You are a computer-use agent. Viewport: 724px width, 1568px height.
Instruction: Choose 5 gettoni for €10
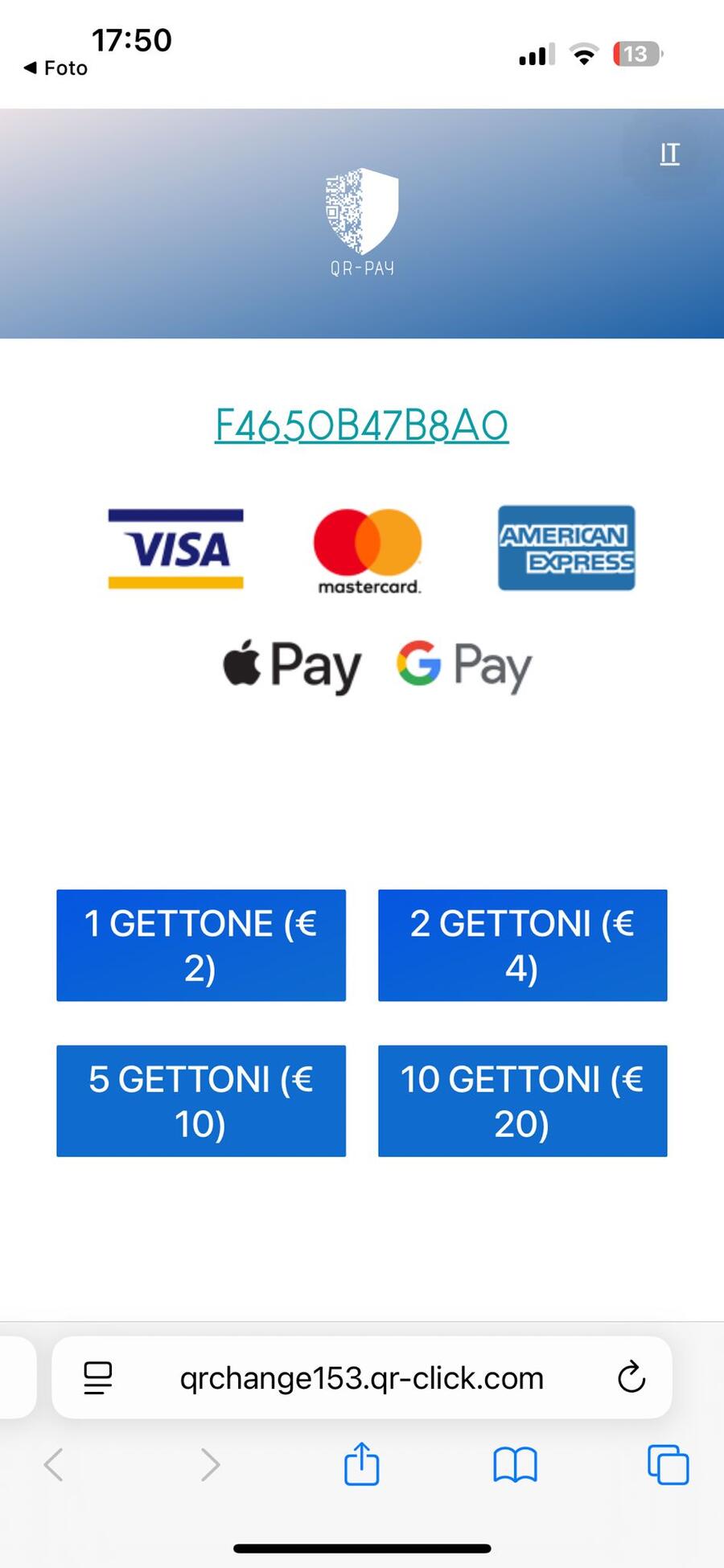tap(201, 1101)
